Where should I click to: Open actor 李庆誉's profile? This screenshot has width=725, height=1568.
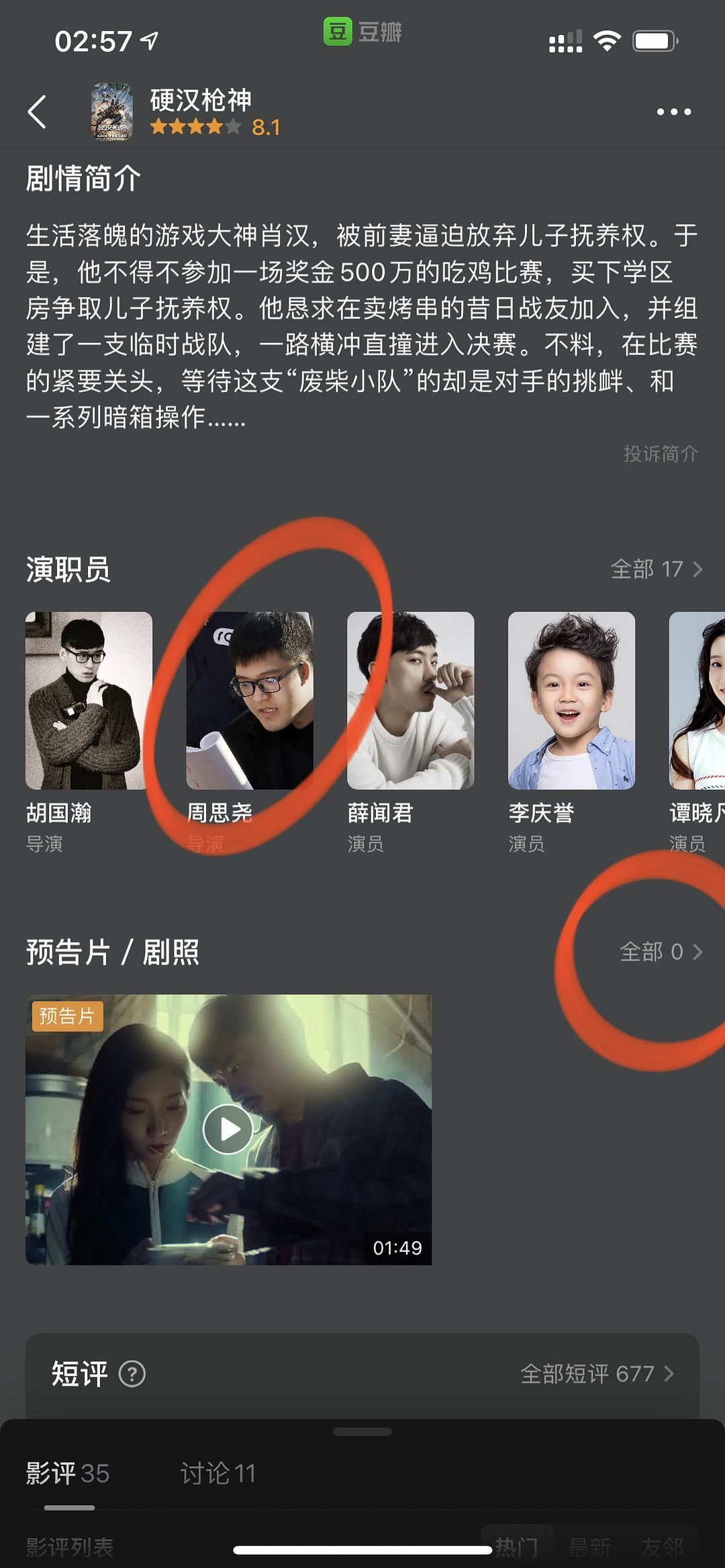click(571, 700)
